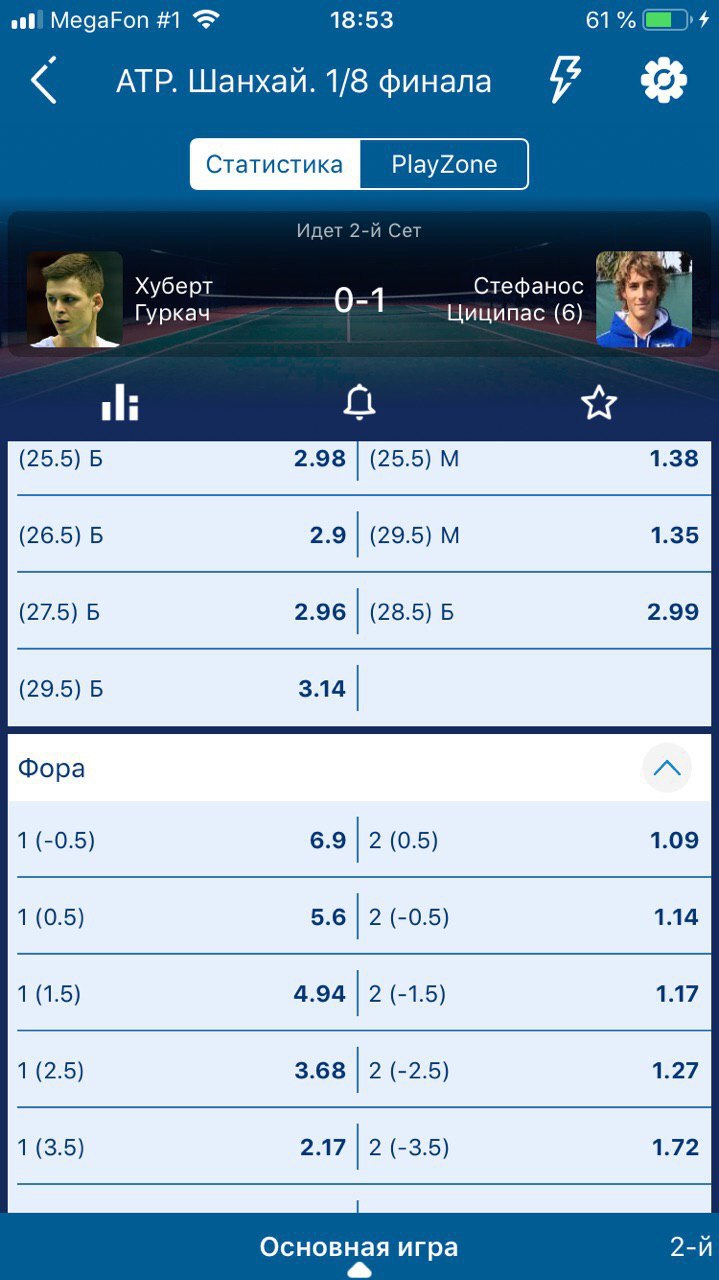Switch to the PlayZone tab
The image size is (719, 1280).
click(444, 165)
